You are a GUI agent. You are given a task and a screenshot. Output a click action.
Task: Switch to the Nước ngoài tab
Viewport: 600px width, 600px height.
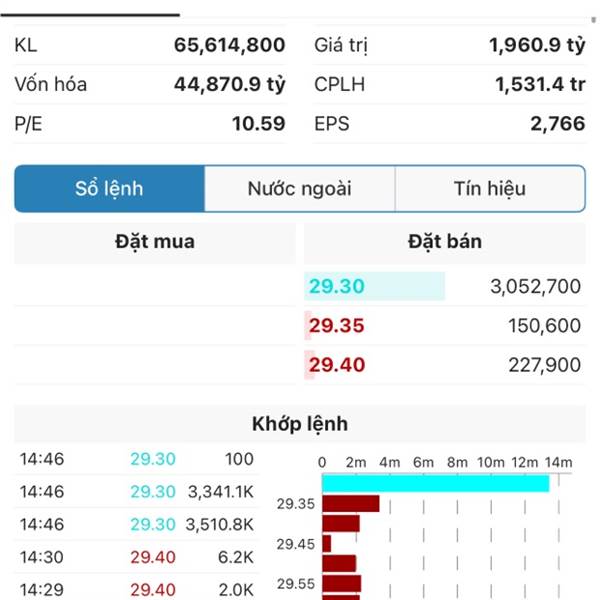300,189
